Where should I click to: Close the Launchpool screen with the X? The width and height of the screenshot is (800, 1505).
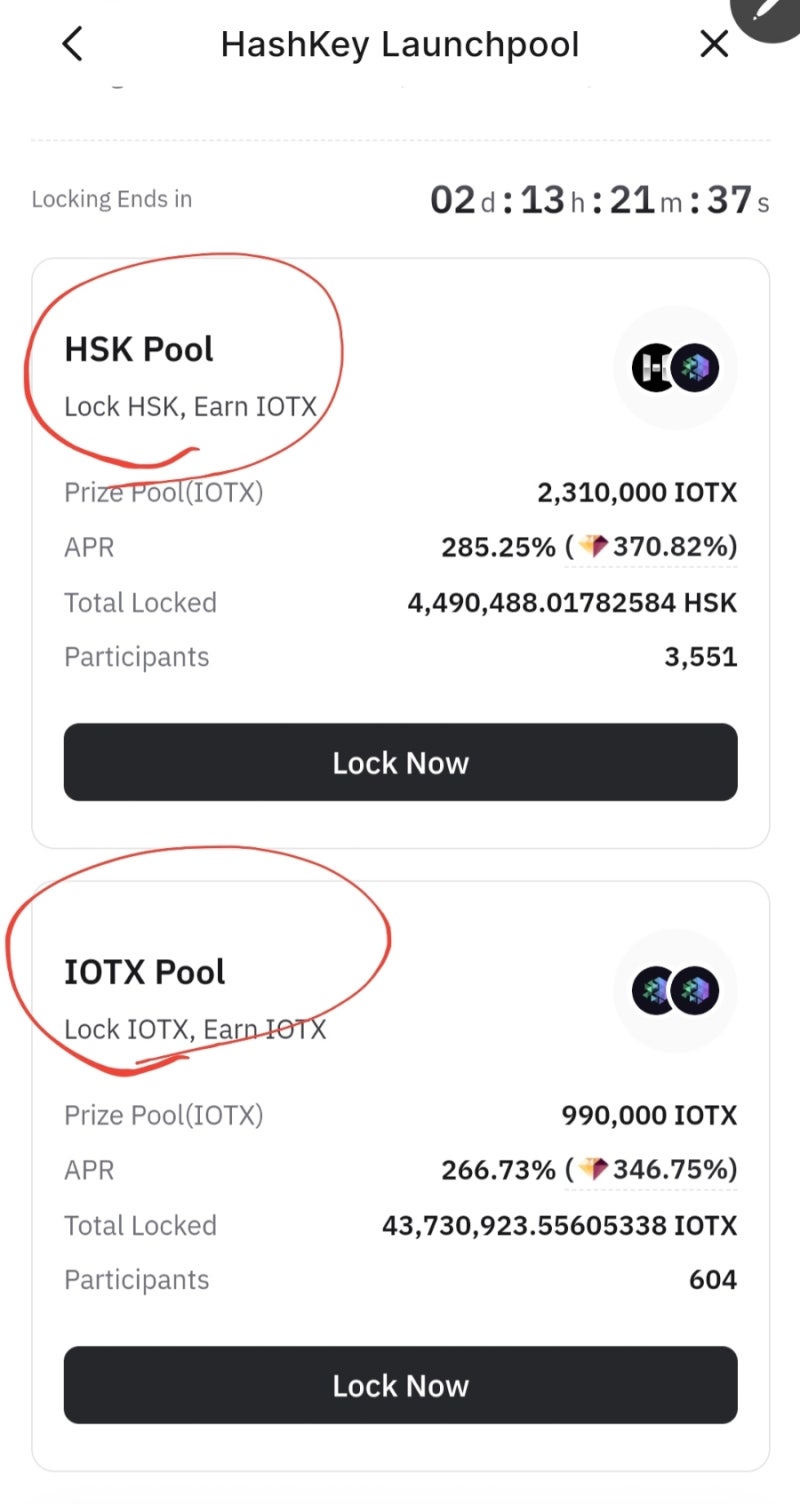pyautogui.click(x=713, y=43)
